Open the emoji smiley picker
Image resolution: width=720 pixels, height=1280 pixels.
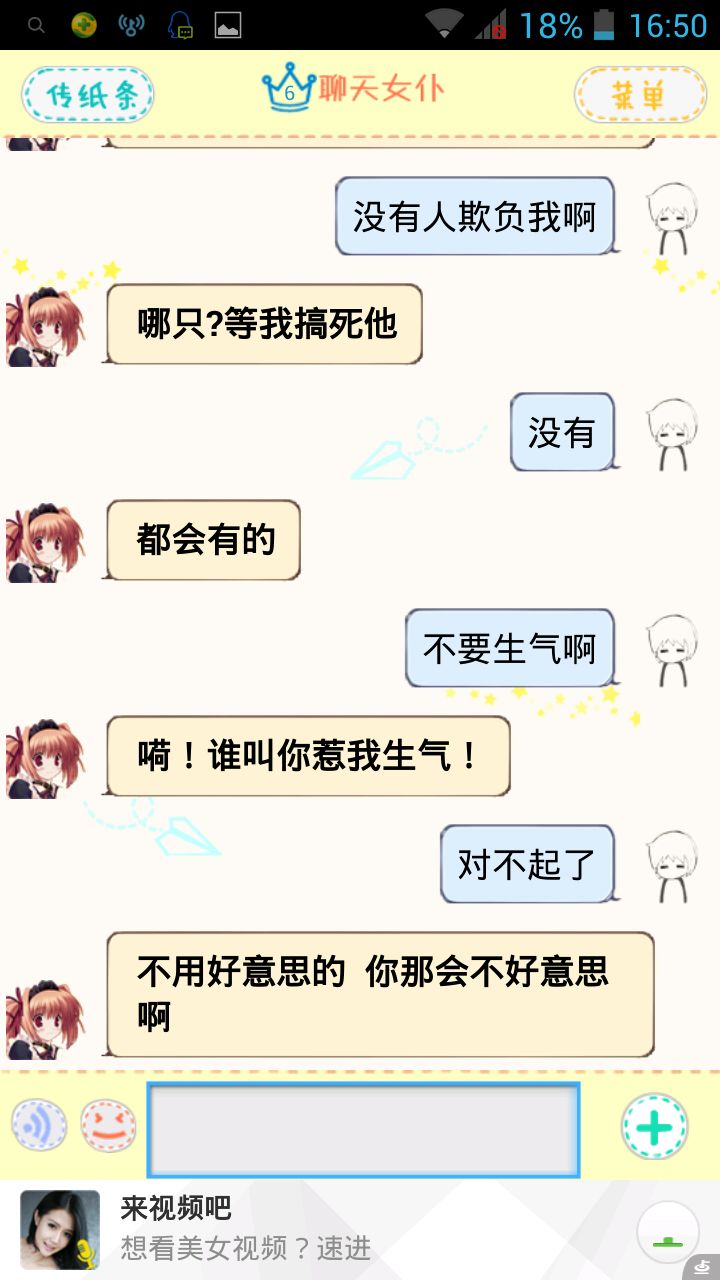click(108, 1125)
